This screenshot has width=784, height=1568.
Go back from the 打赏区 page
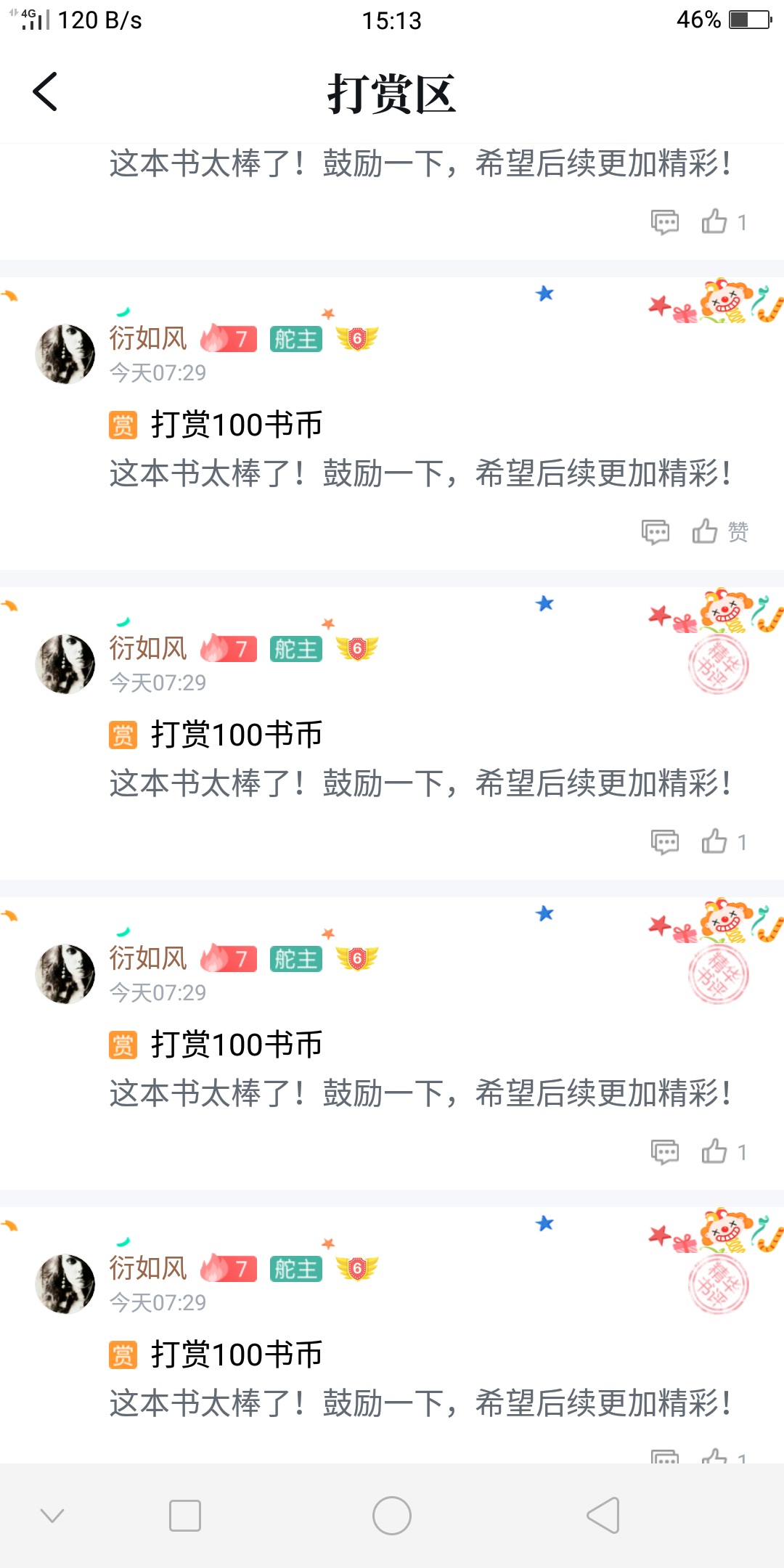click(45, 92)
